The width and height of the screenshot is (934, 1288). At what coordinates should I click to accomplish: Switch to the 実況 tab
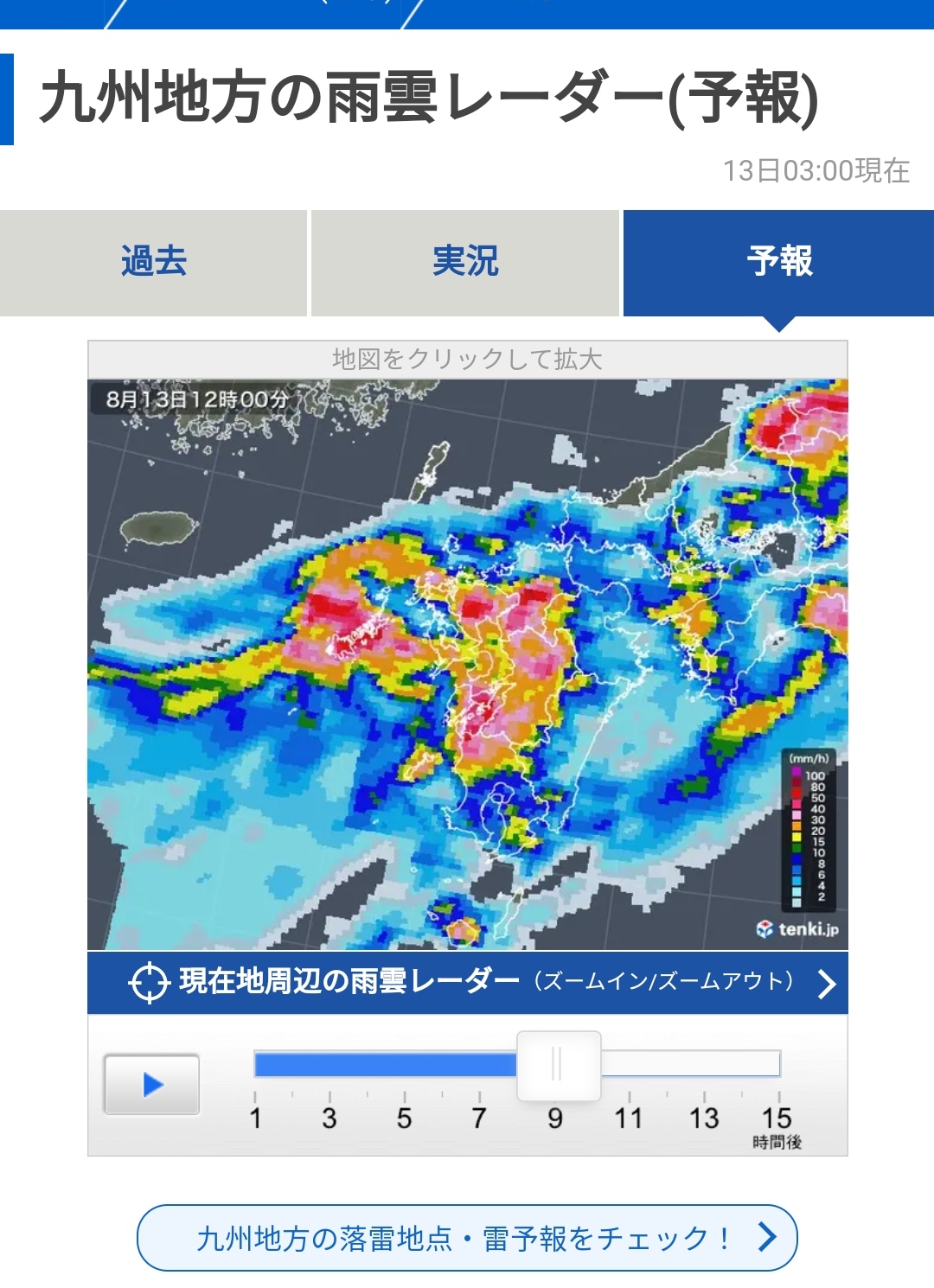pos(465,262)
